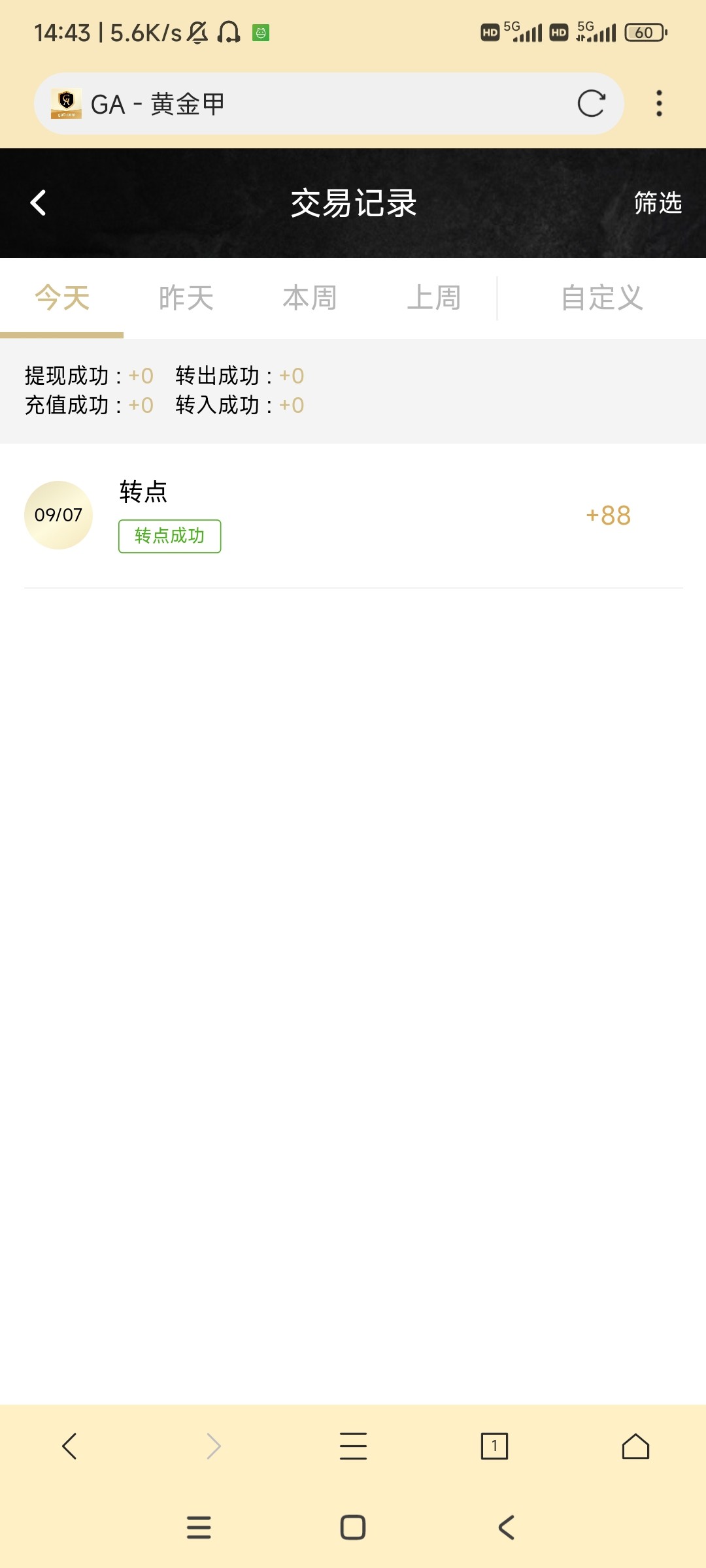Open the 筛选 filter option

(x=657, y=203)
